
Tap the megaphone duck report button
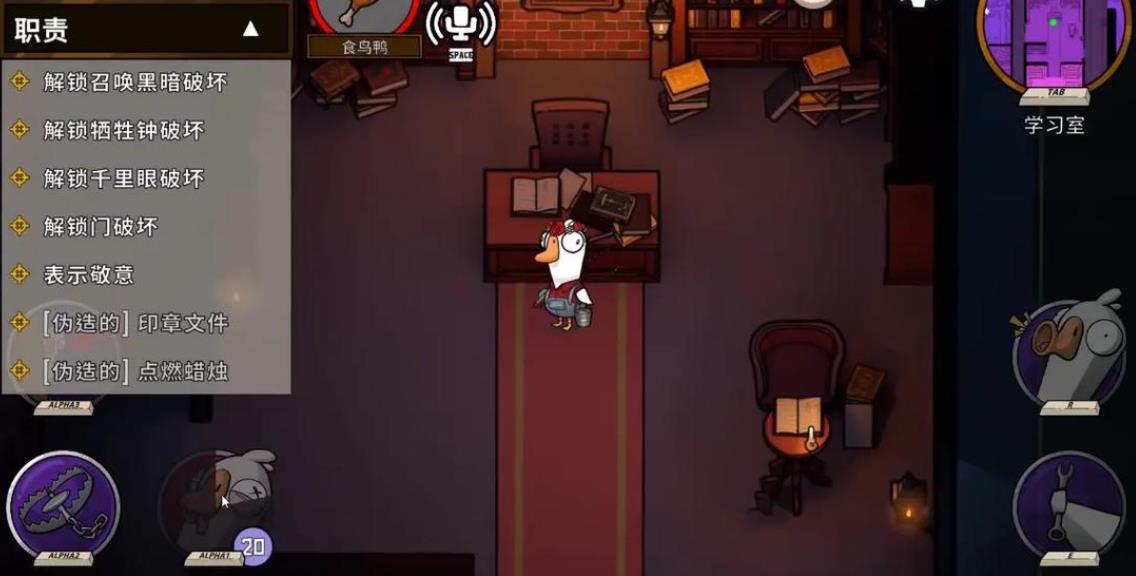tap(1068, 352)
